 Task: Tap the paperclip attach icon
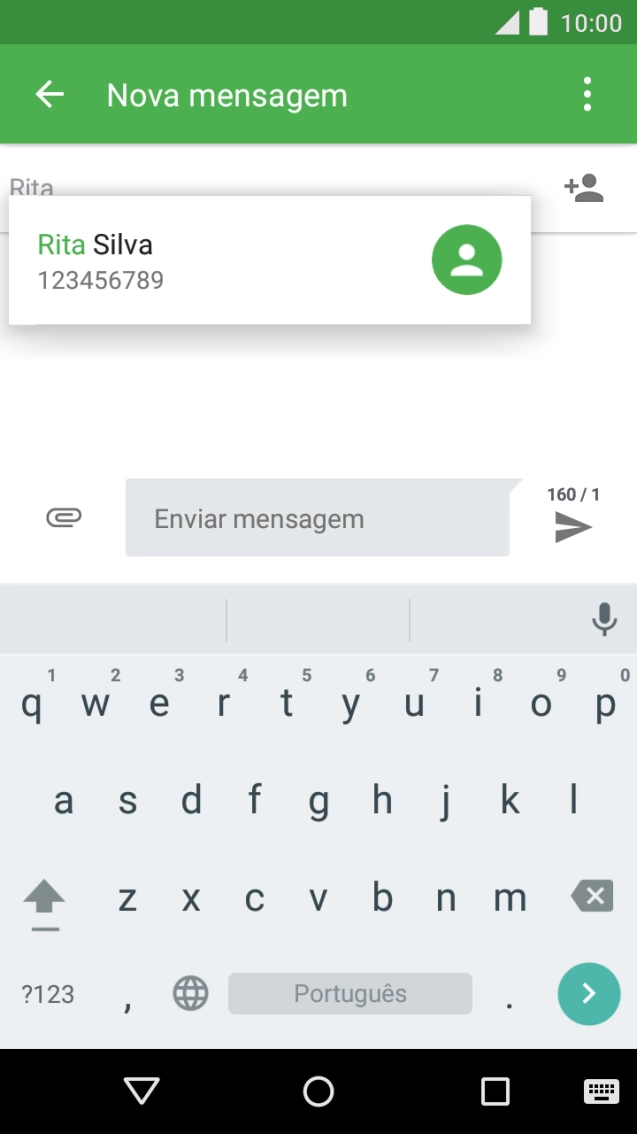64,517
